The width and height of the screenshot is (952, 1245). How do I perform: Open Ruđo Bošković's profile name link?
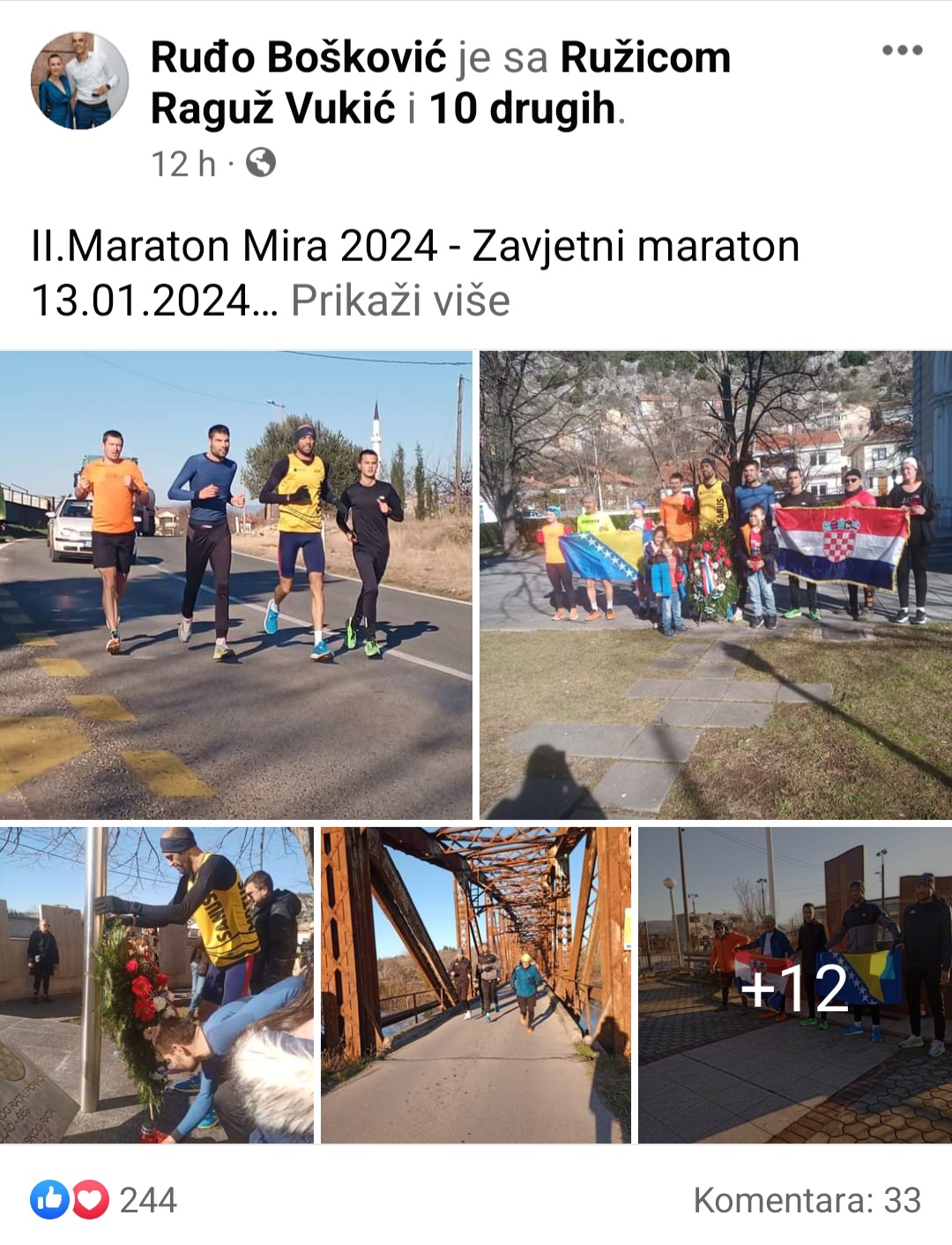pyautogui.click(x=298, y=57)
